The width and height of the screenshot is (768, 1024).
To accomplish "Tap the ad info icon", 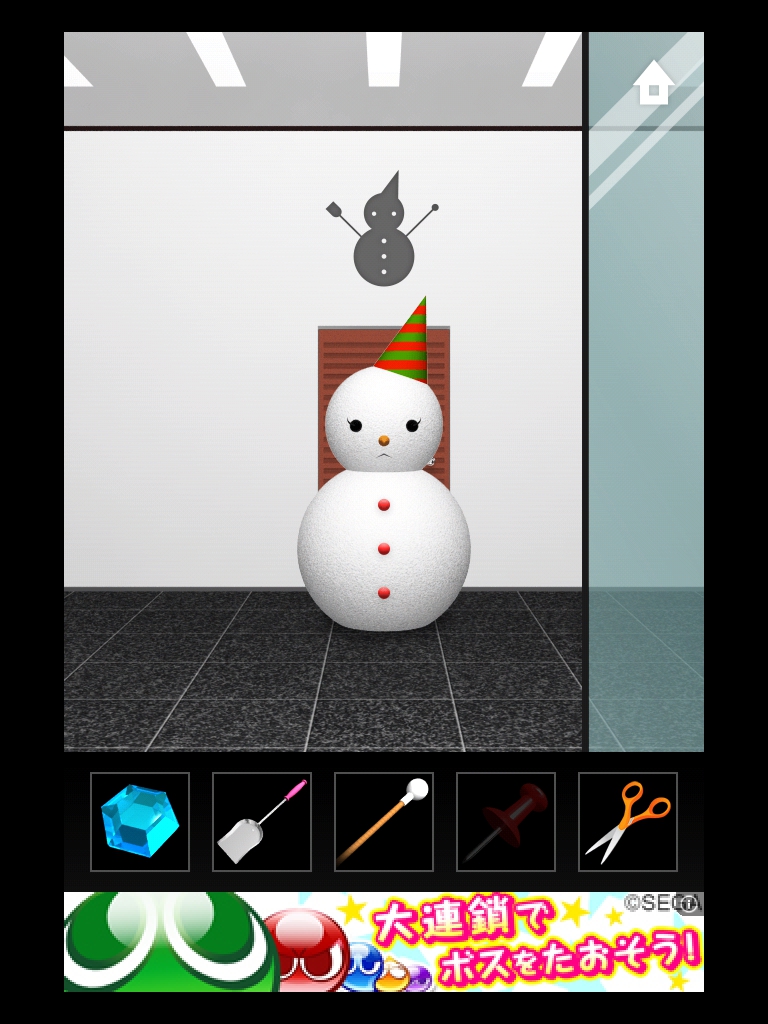I will (689, 903).
